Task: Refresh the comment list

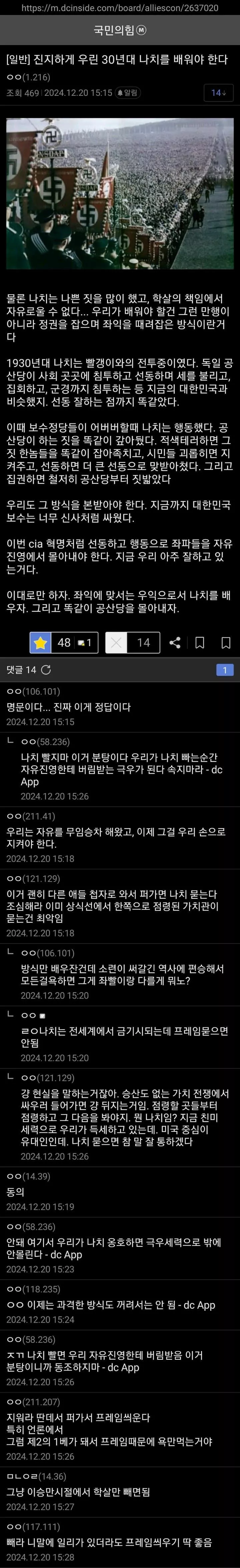Action: 46,670
